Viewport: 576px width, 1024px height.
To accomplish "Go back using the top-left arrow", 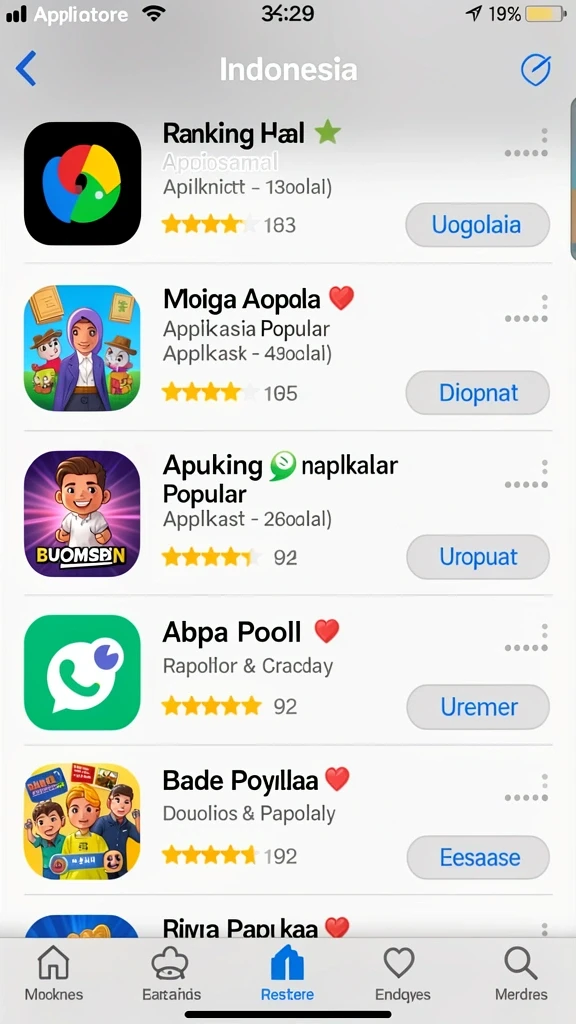I will point(26,69).
